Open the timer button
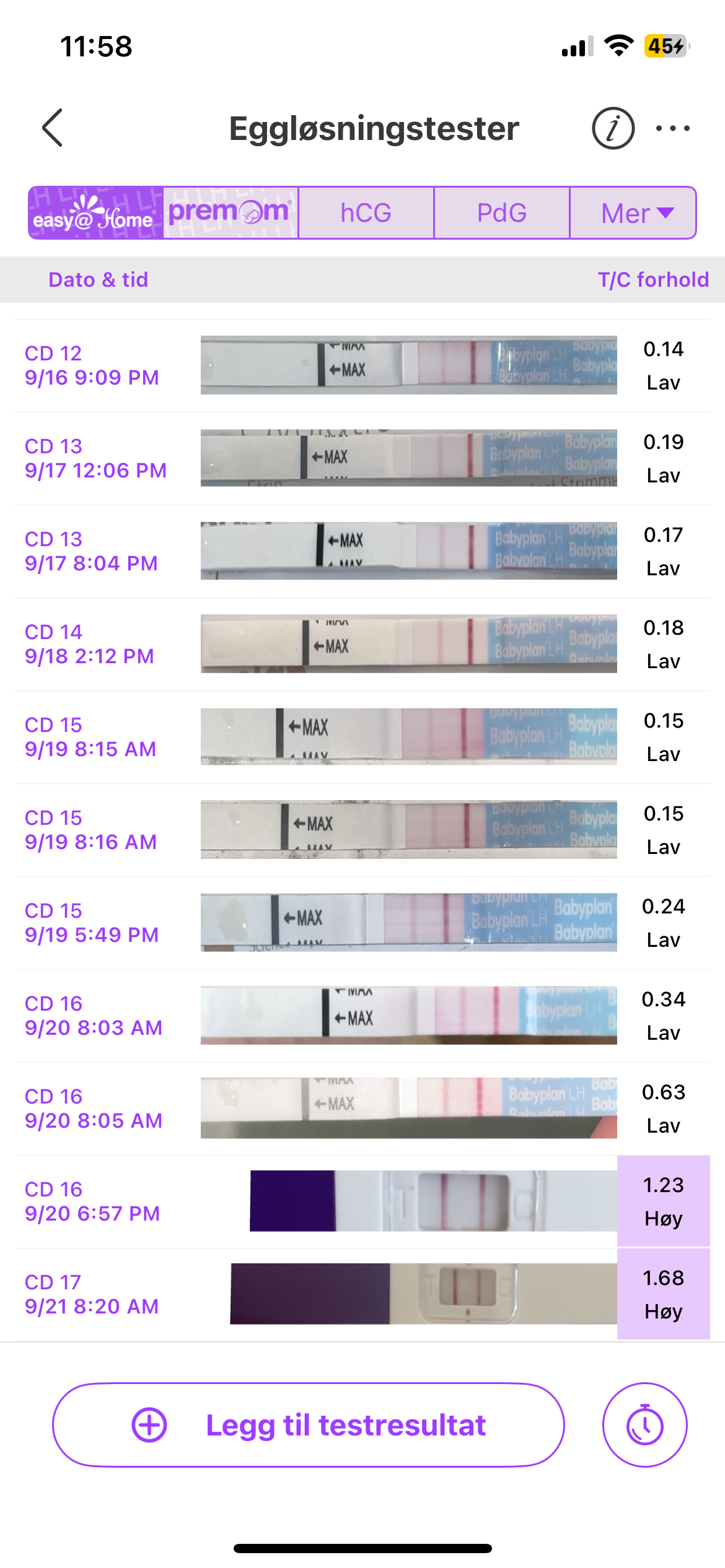725x1568 pixels. click(644, 1425)
